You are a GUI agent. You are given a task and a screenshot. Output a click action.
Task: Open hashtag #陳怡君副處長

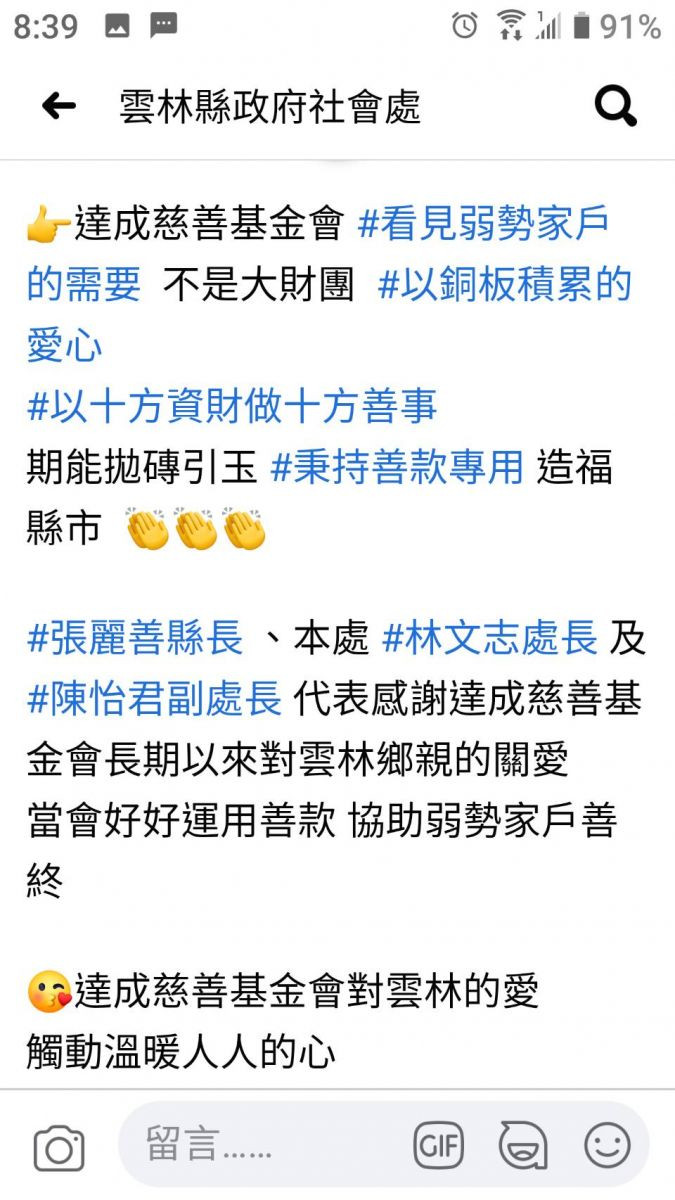coord(154,698)
